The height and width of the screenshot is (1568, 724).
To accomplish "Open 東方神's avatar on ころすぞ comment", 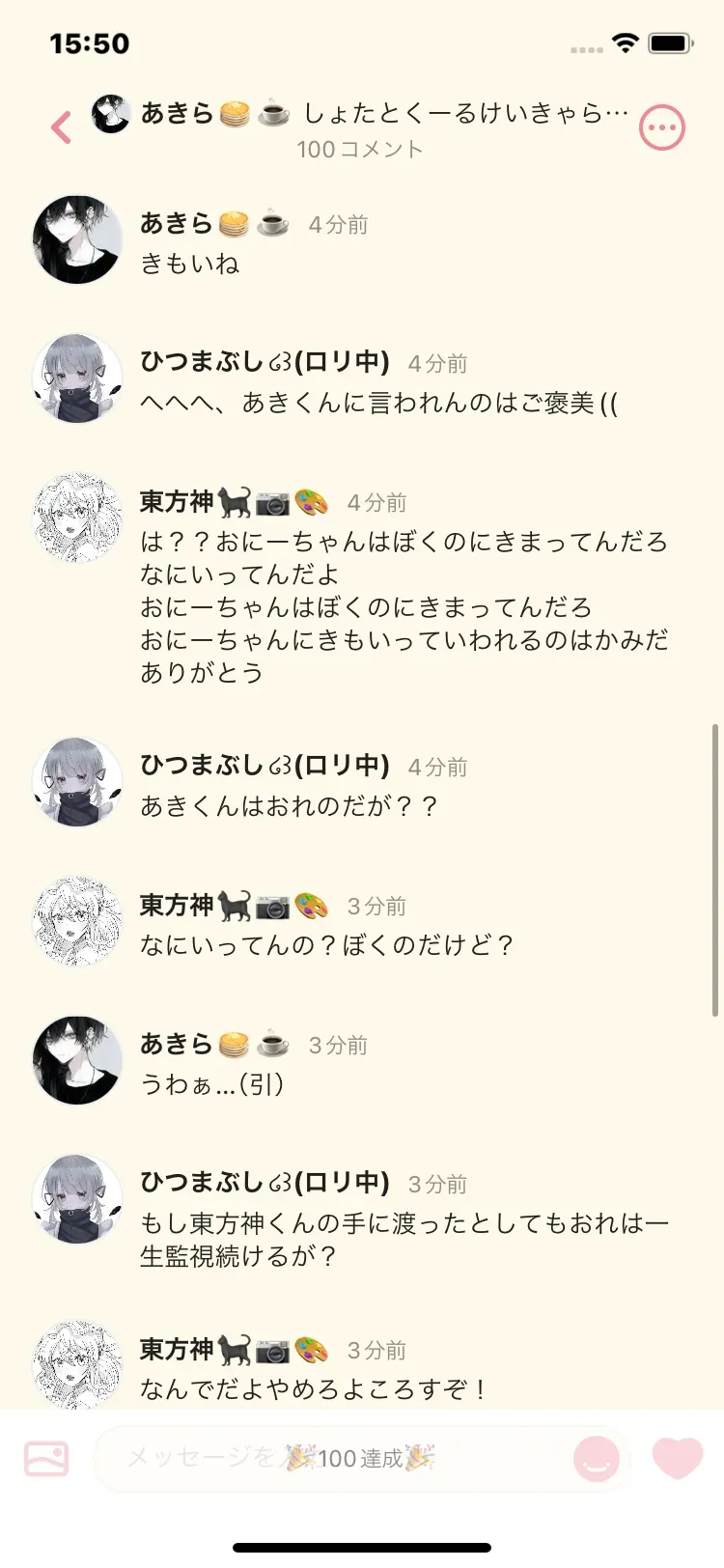I will 77,1365.
